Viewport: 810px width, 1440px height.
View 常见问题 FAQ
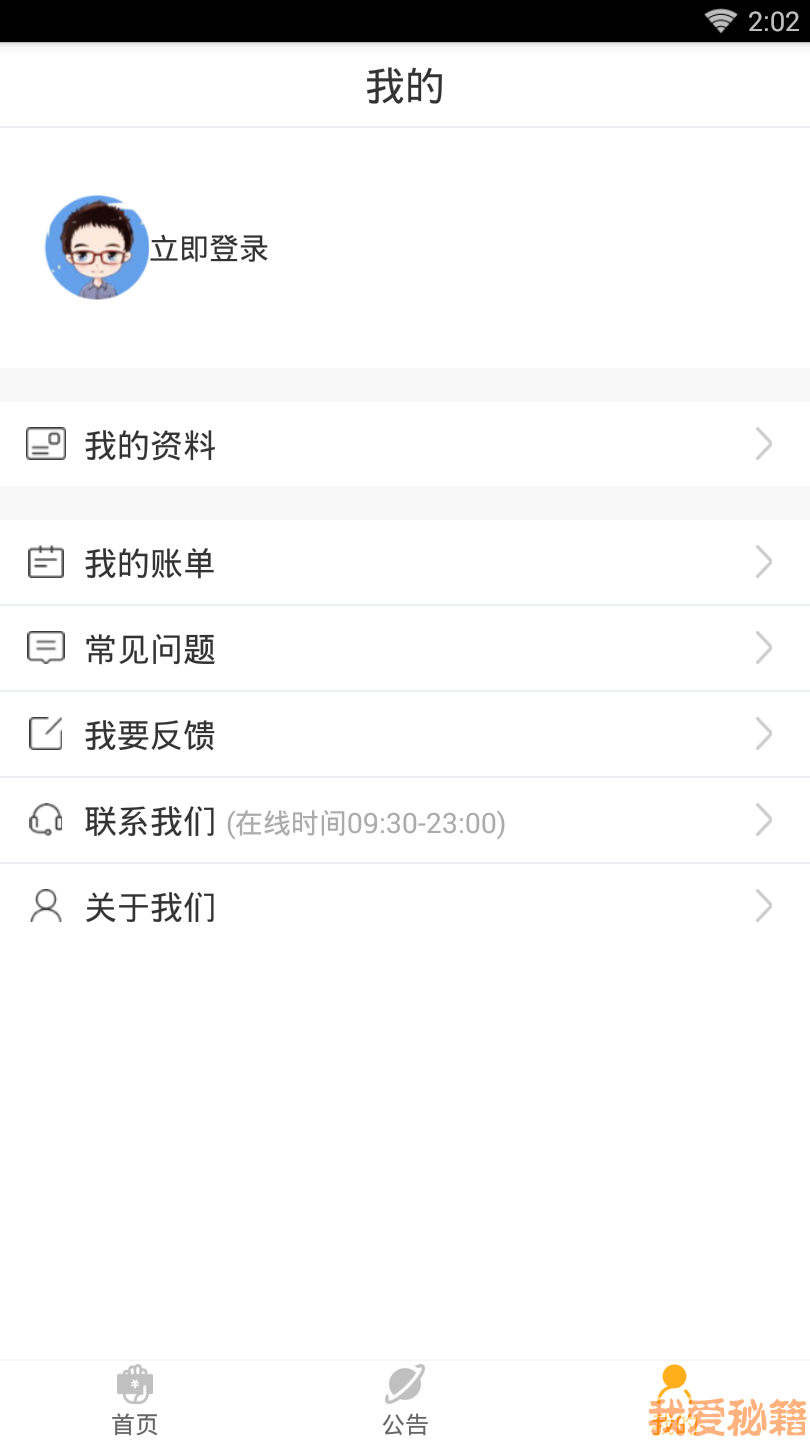point(404,648)
